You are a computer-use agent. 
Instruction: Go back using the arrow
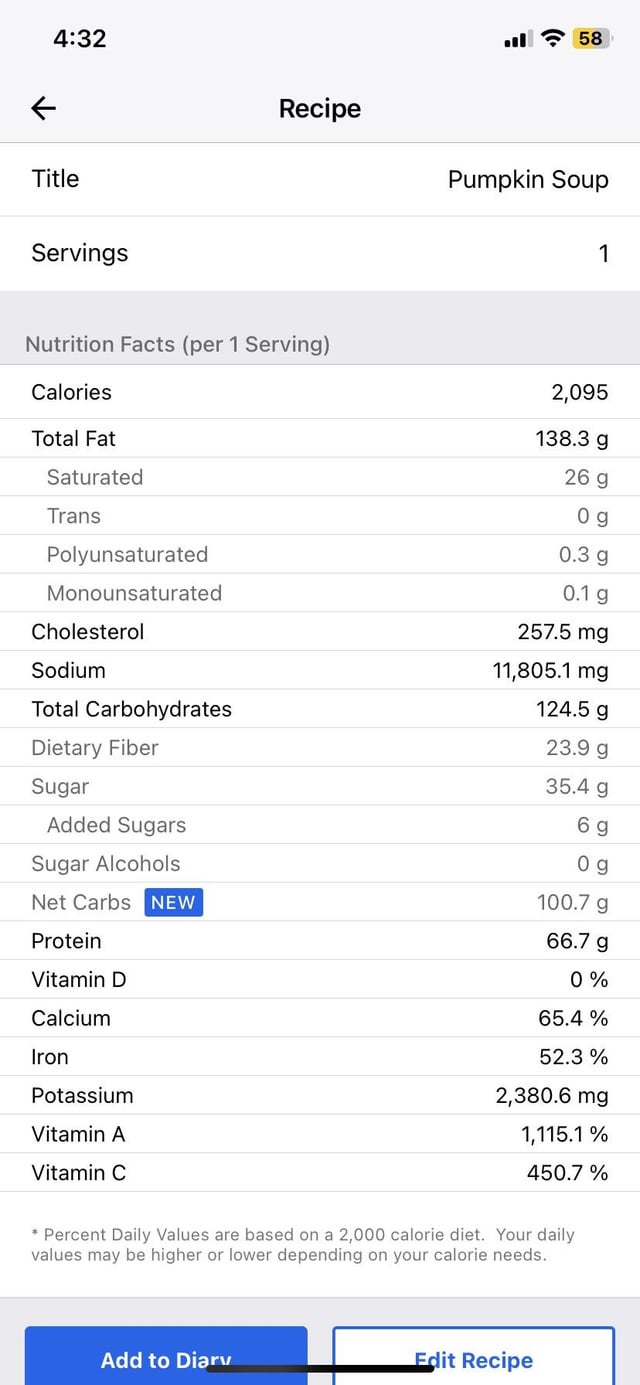point(44,108)
